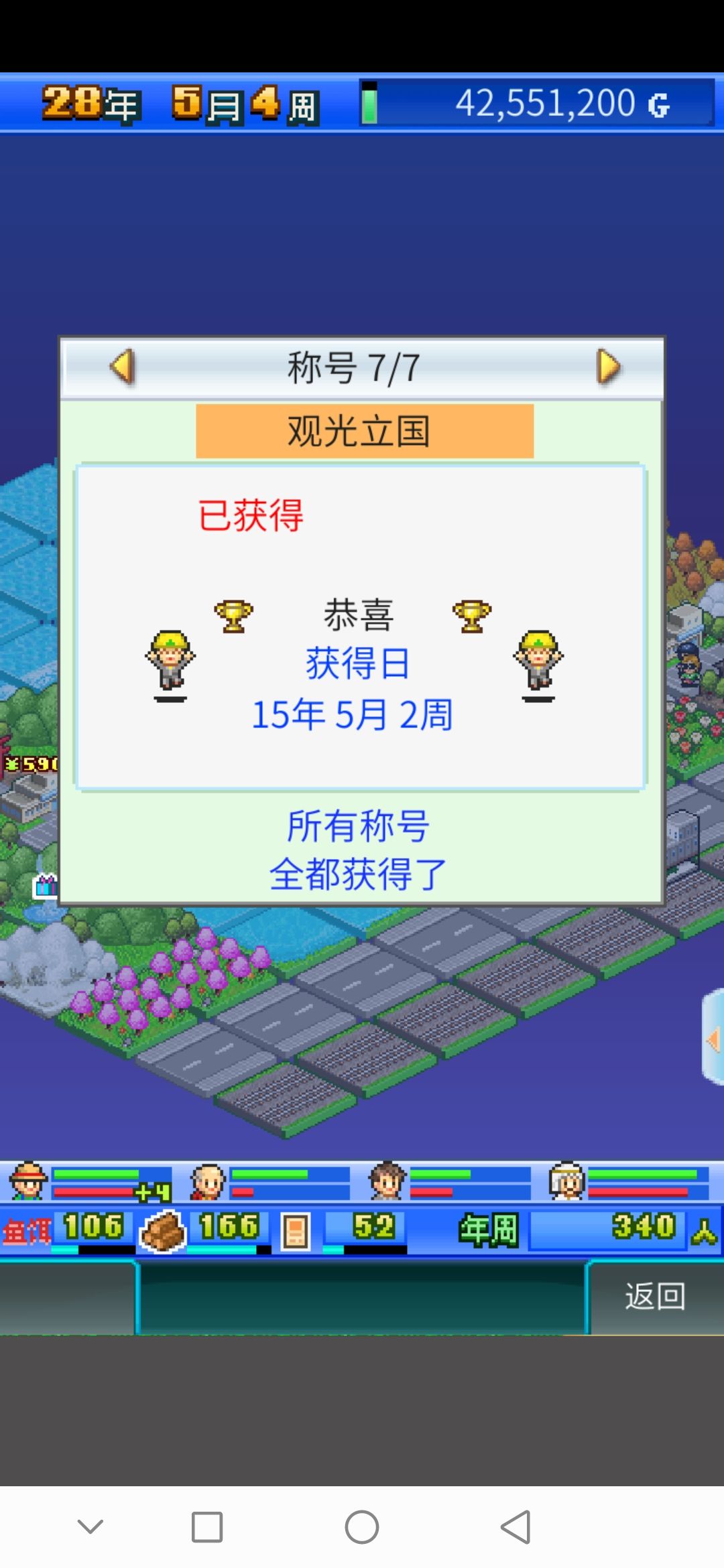View the next title with the right arrow
The height and width of the screenshot is (1568, 724).
[607, 366]
